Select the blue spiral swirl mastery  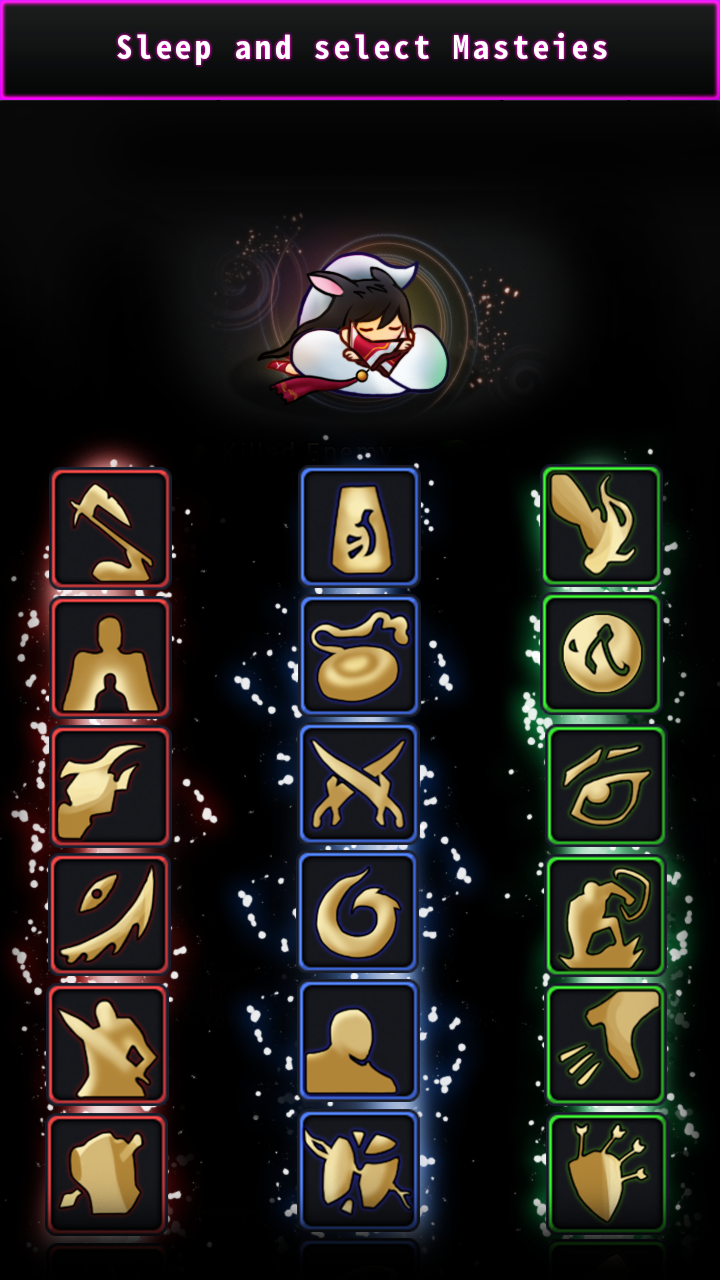point(357,912)
